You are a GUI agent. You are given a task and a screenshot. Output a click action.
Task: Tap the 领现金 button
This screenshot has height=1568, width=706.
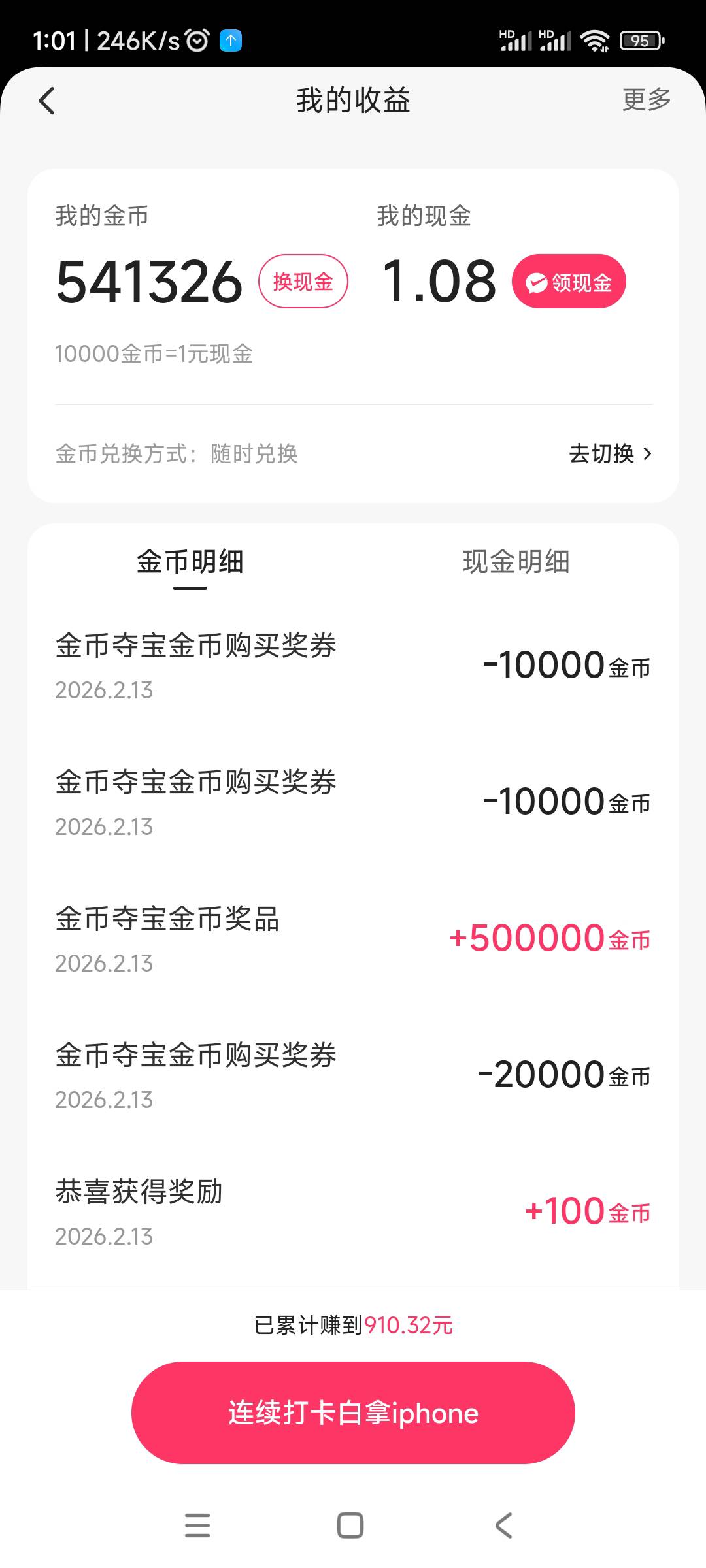click(568, 282)
